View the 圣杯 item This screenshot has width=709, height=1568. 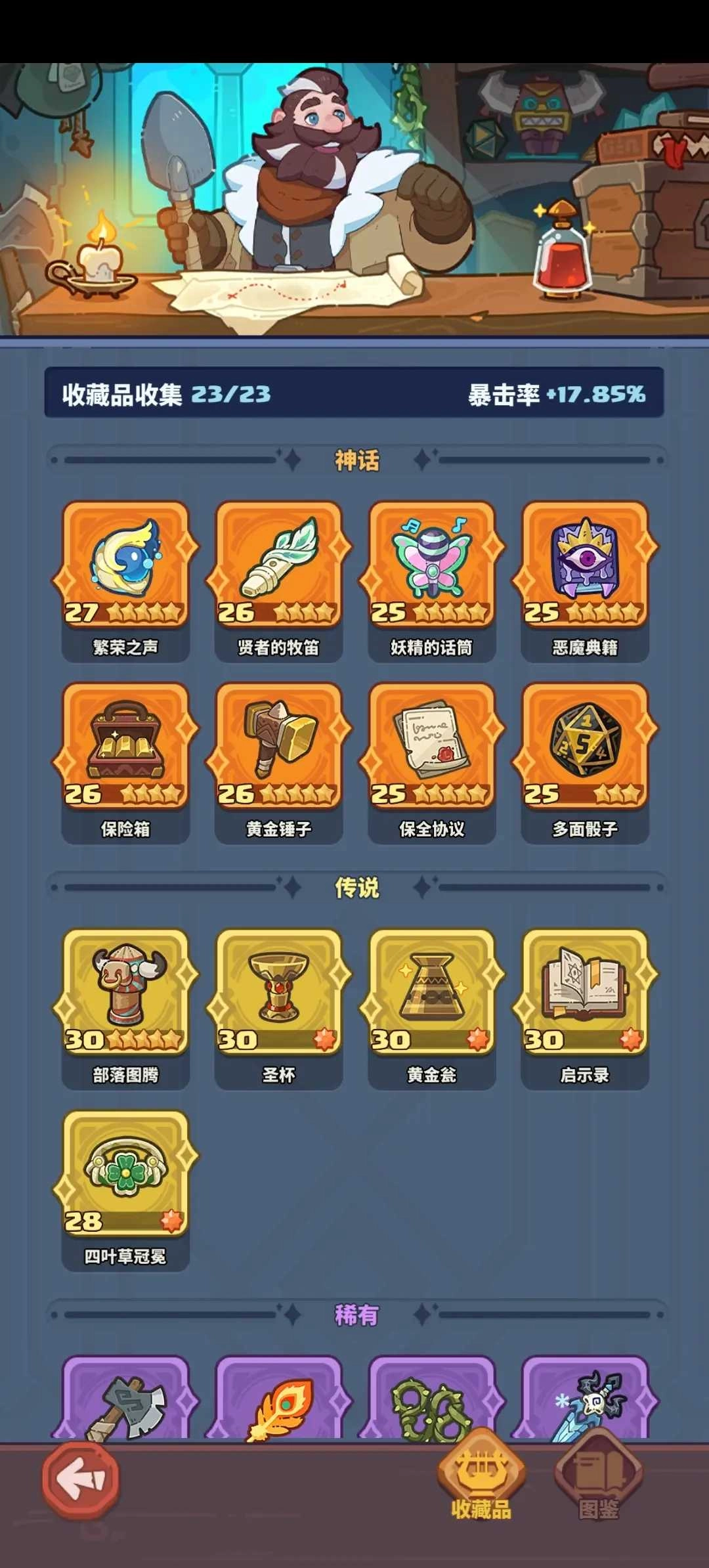click(x=278, y=993)
